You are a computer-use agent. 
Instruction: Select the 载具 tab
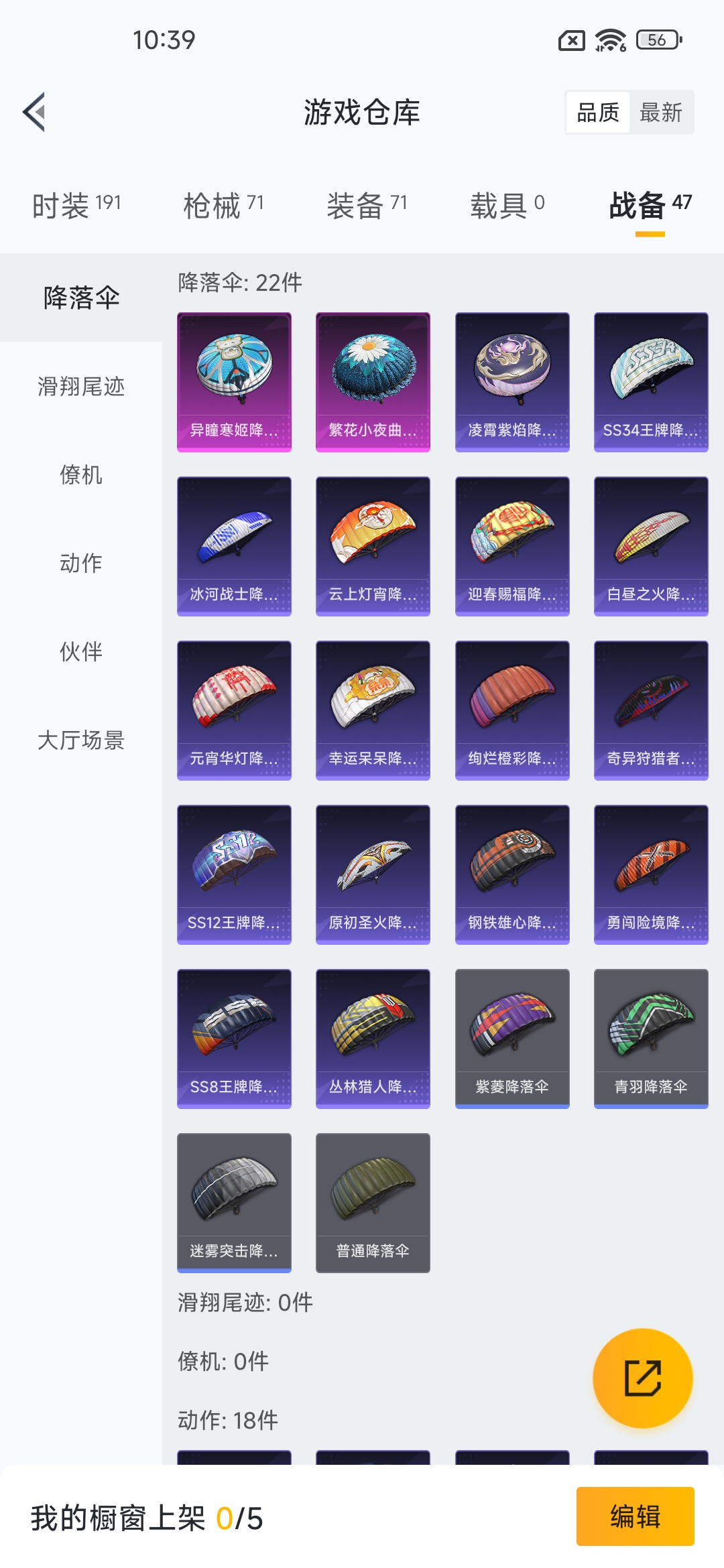click(x=507, y=205)
